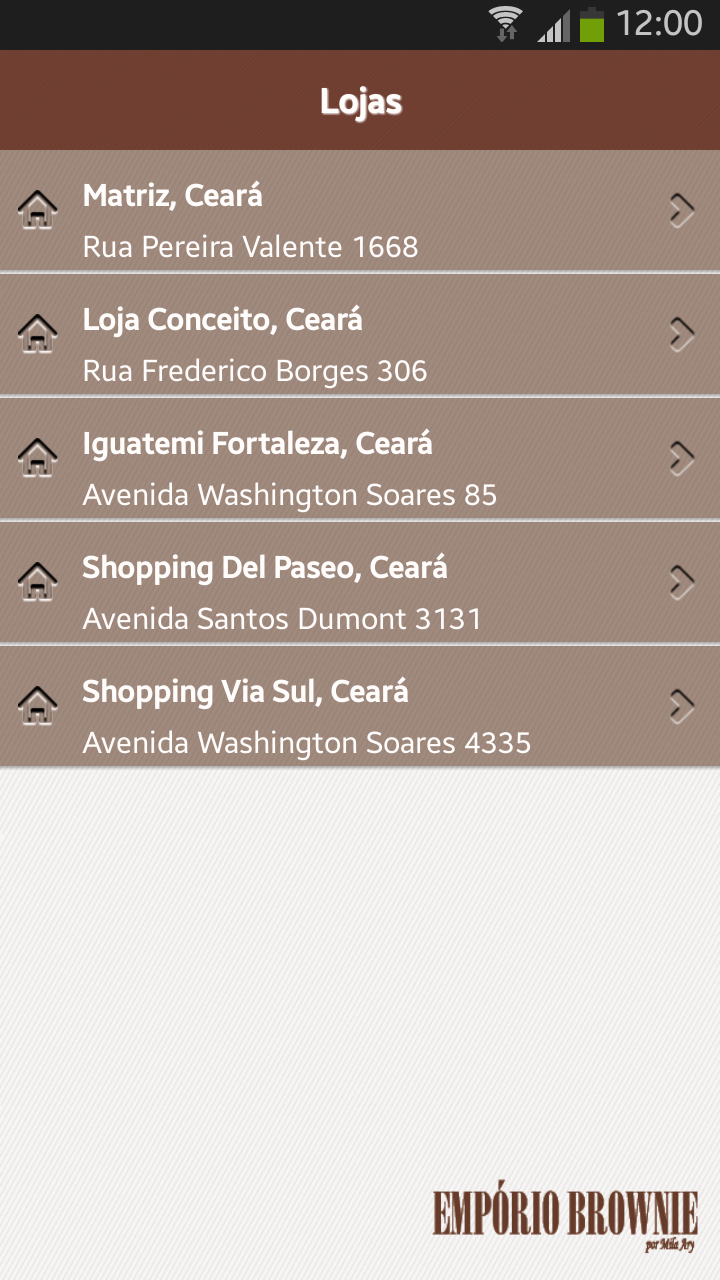Open Shopping Del Paseo, Ceará store

click(x=360, y=583)
